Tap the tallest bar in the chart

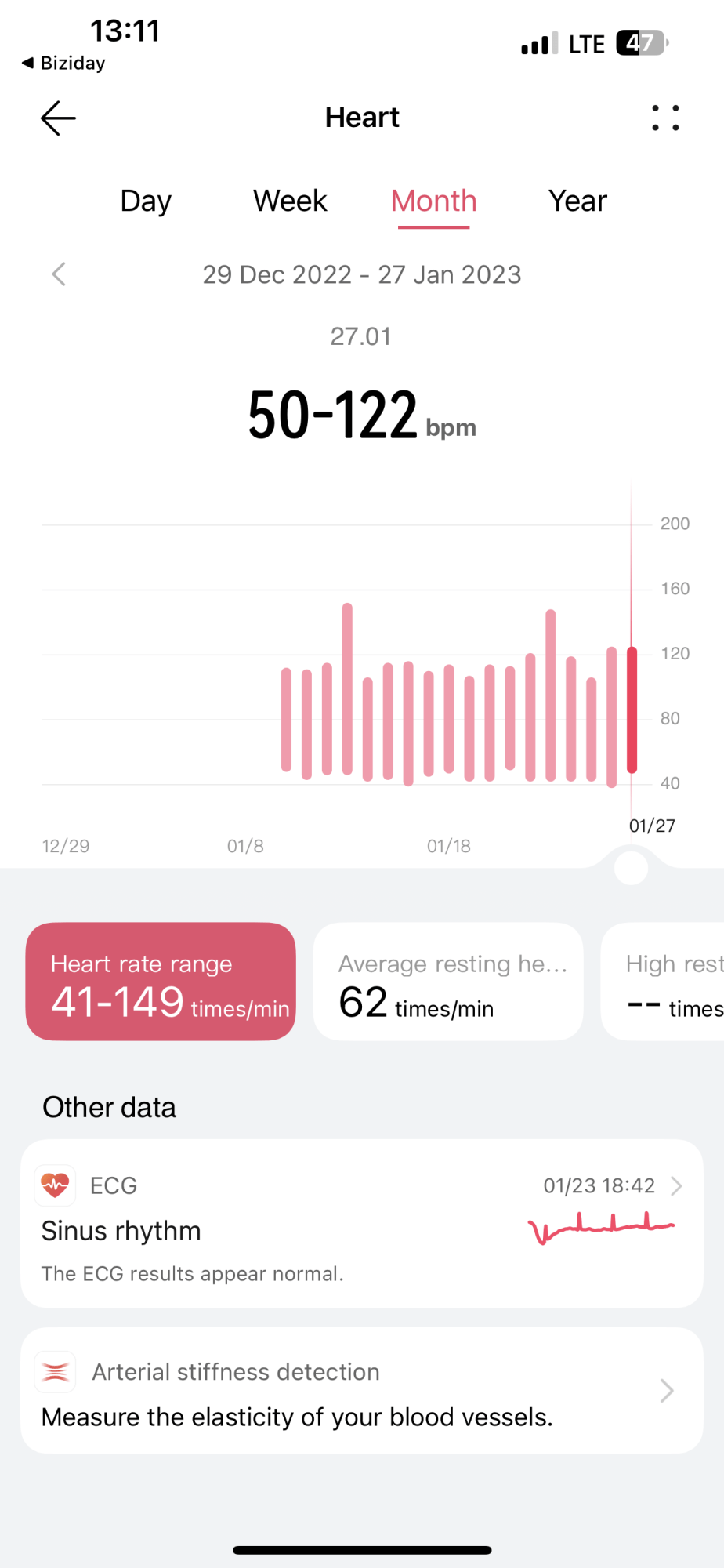pos(347,689)
